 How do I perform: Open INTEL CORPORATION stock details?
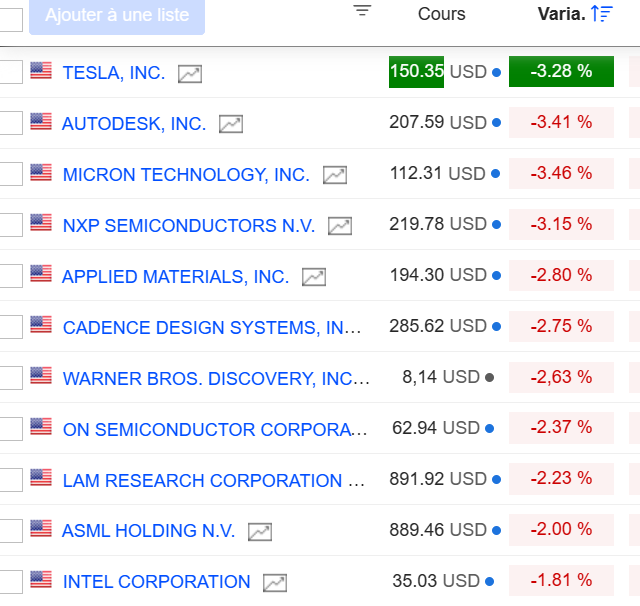click(x=156, y=582)
